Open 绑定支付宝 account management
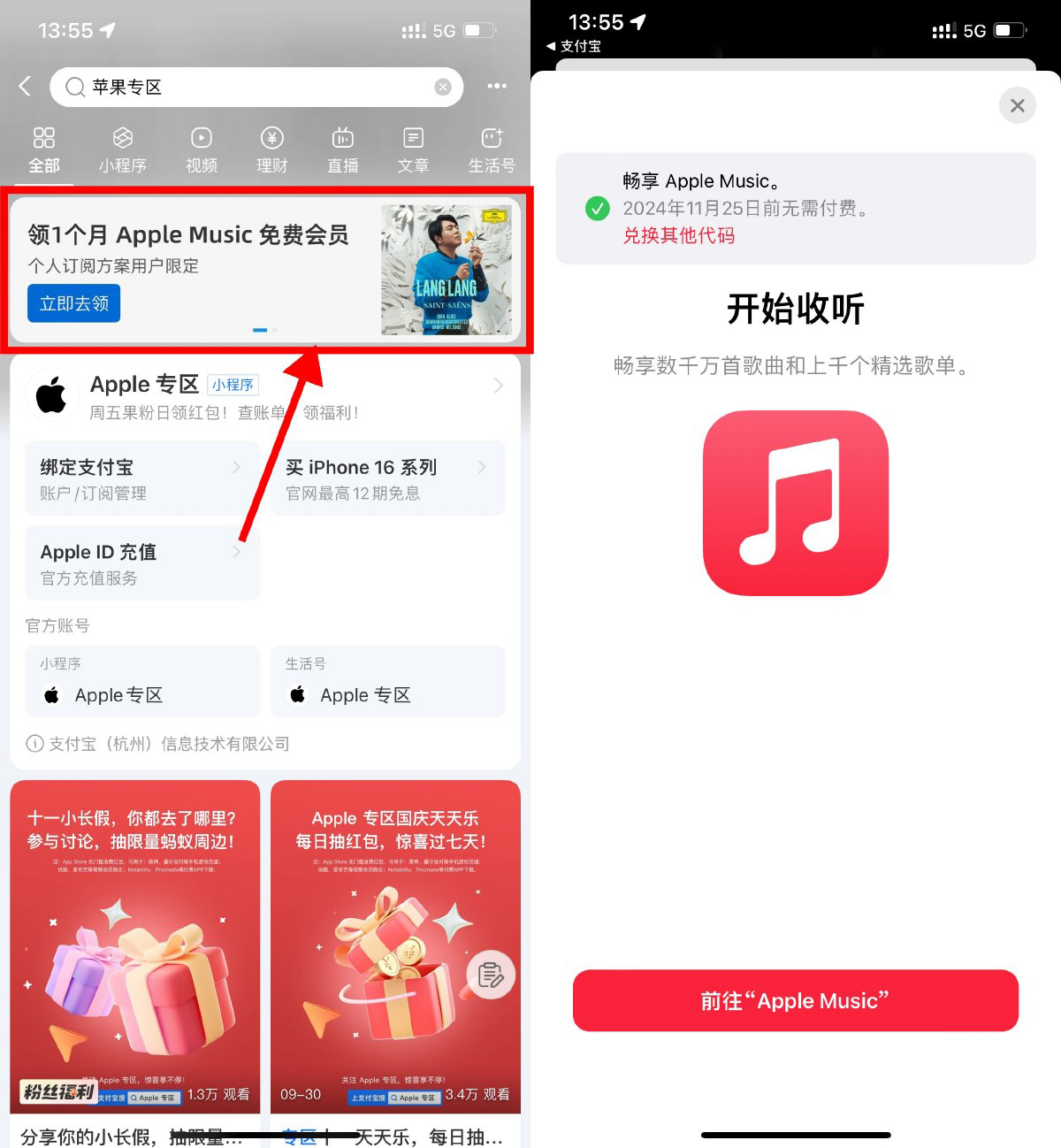 point(141,478)
